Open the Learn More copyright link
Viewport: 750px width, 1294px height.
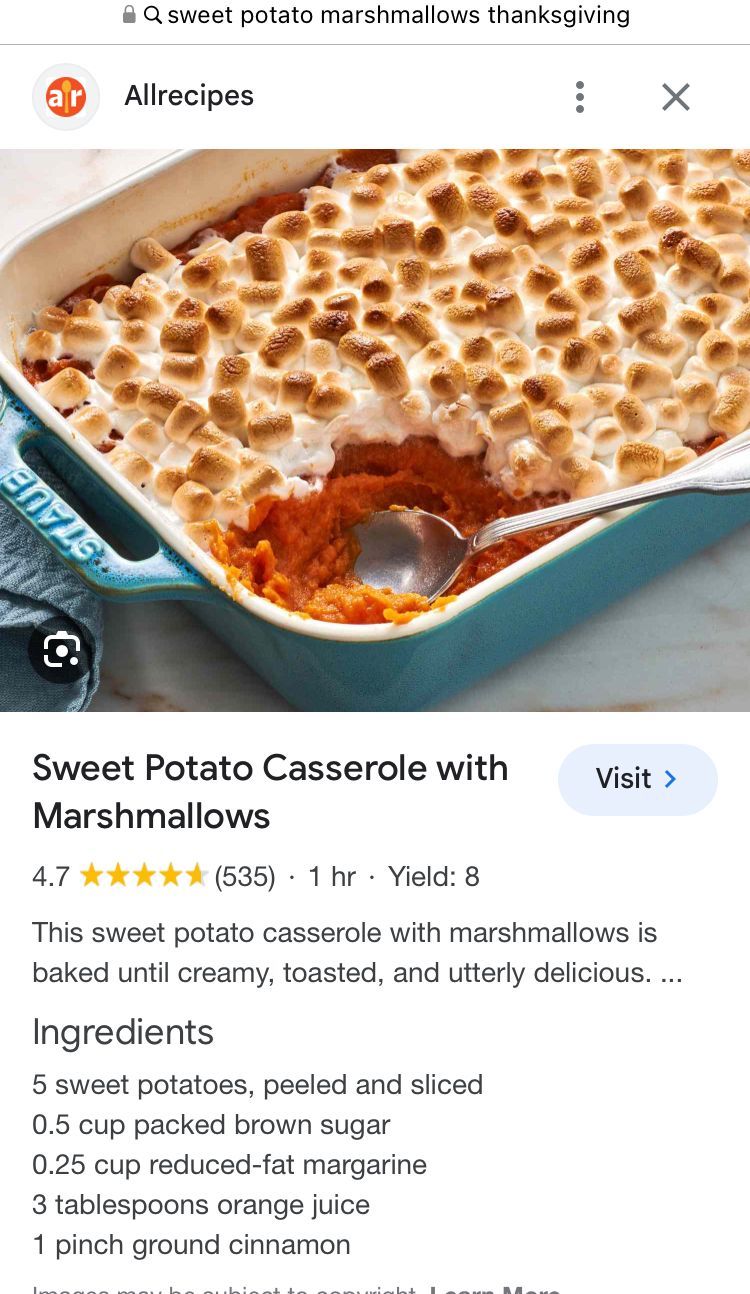[495, 1290]
